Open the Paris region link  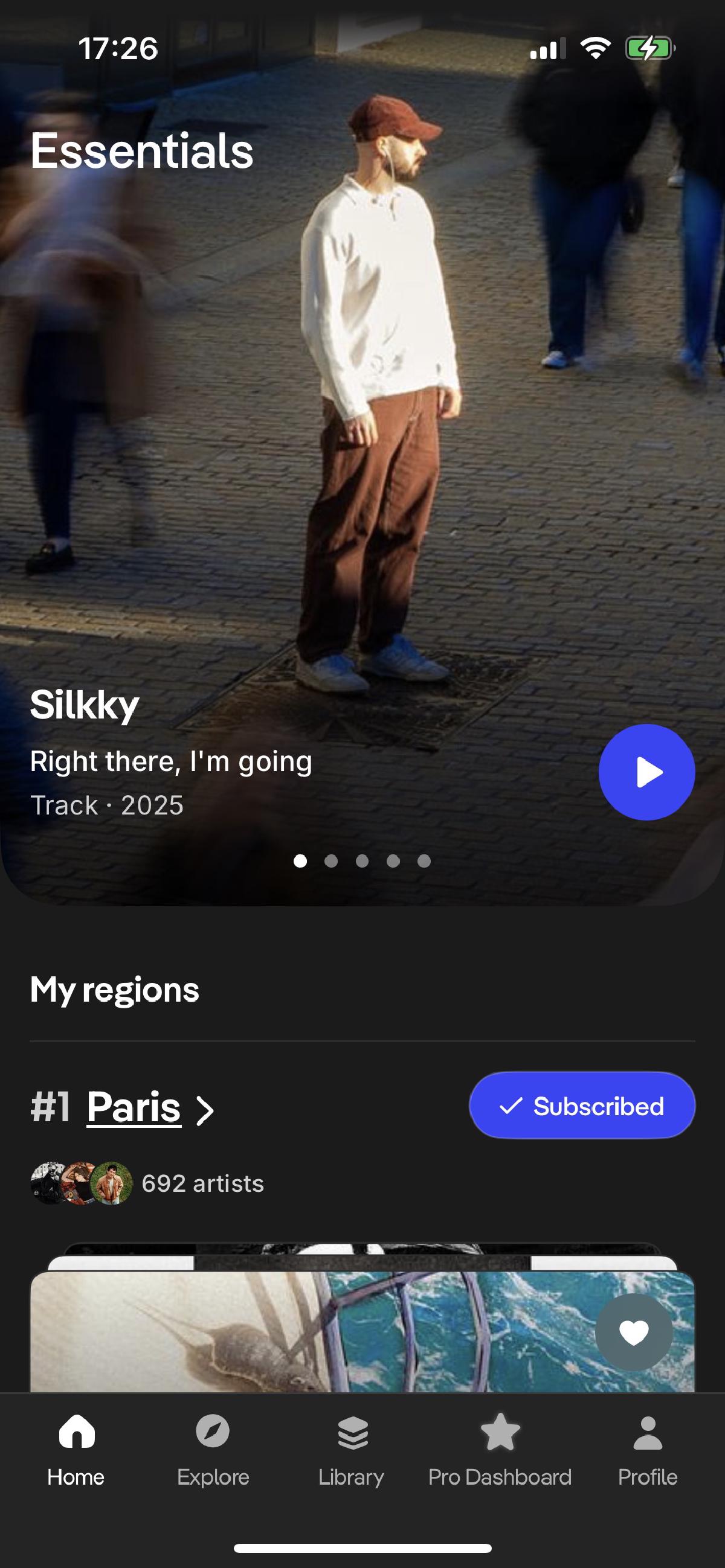(134, 1107)
